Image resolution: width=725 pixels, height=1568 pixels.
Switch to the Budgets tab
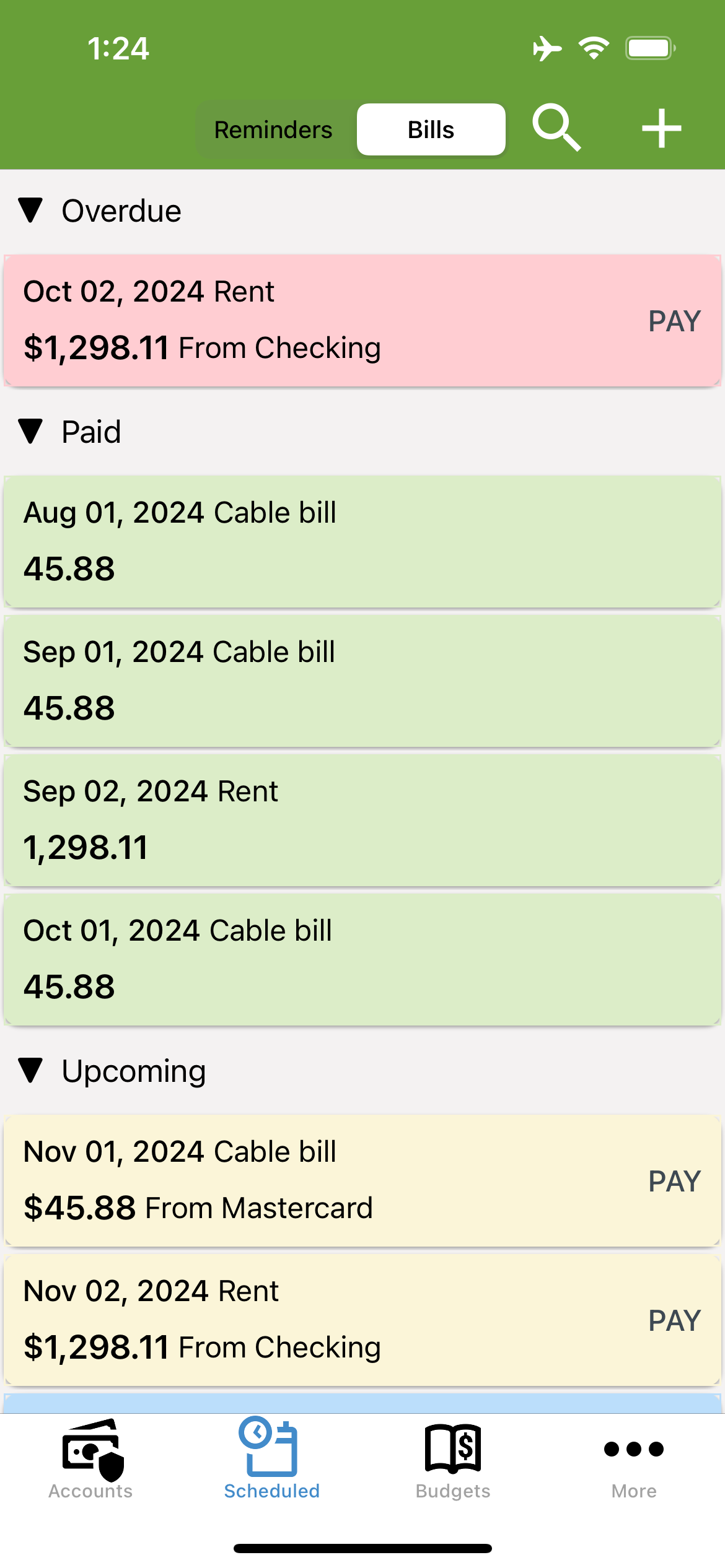tap(453, 1459)
